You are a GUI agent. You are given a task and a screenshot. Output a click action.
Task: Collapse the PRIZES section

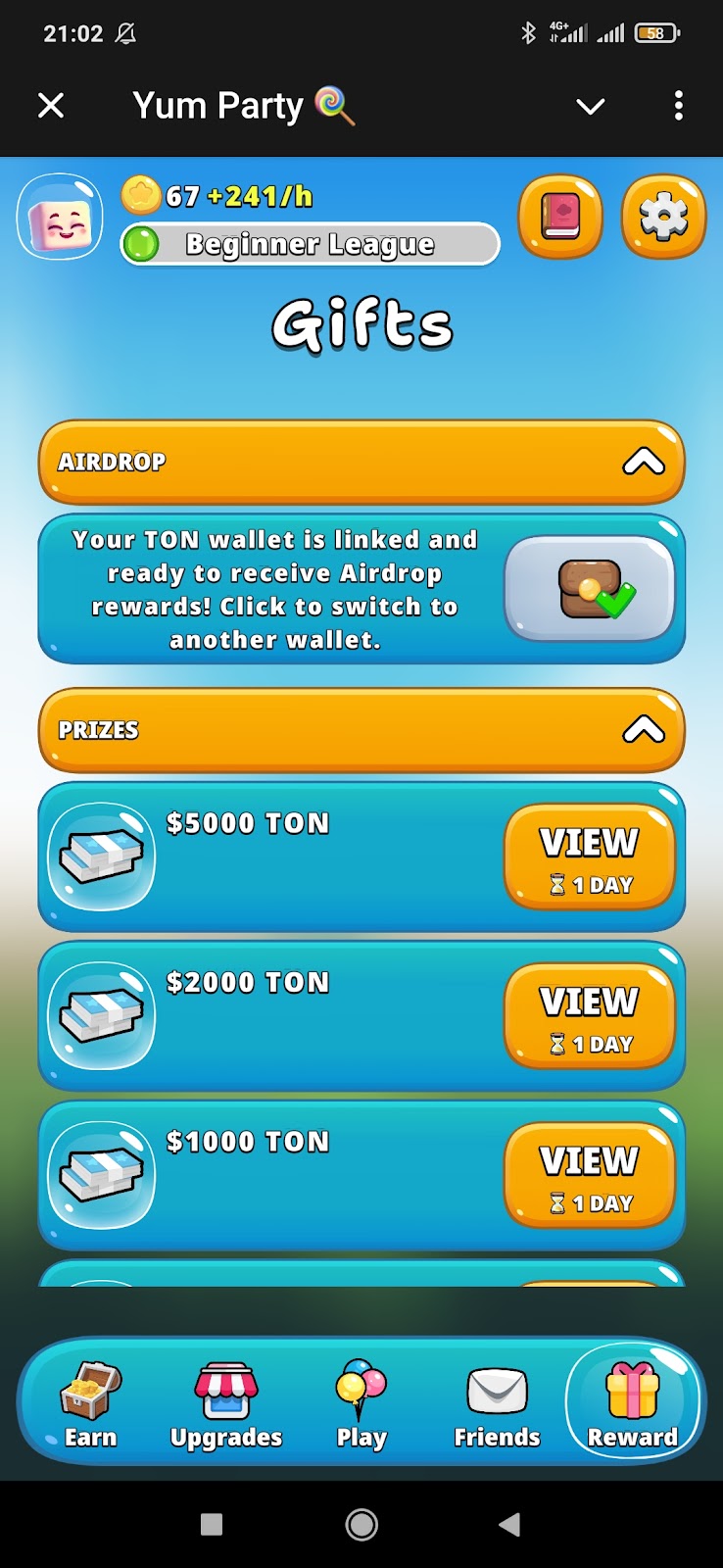click(x=644, y=730)
